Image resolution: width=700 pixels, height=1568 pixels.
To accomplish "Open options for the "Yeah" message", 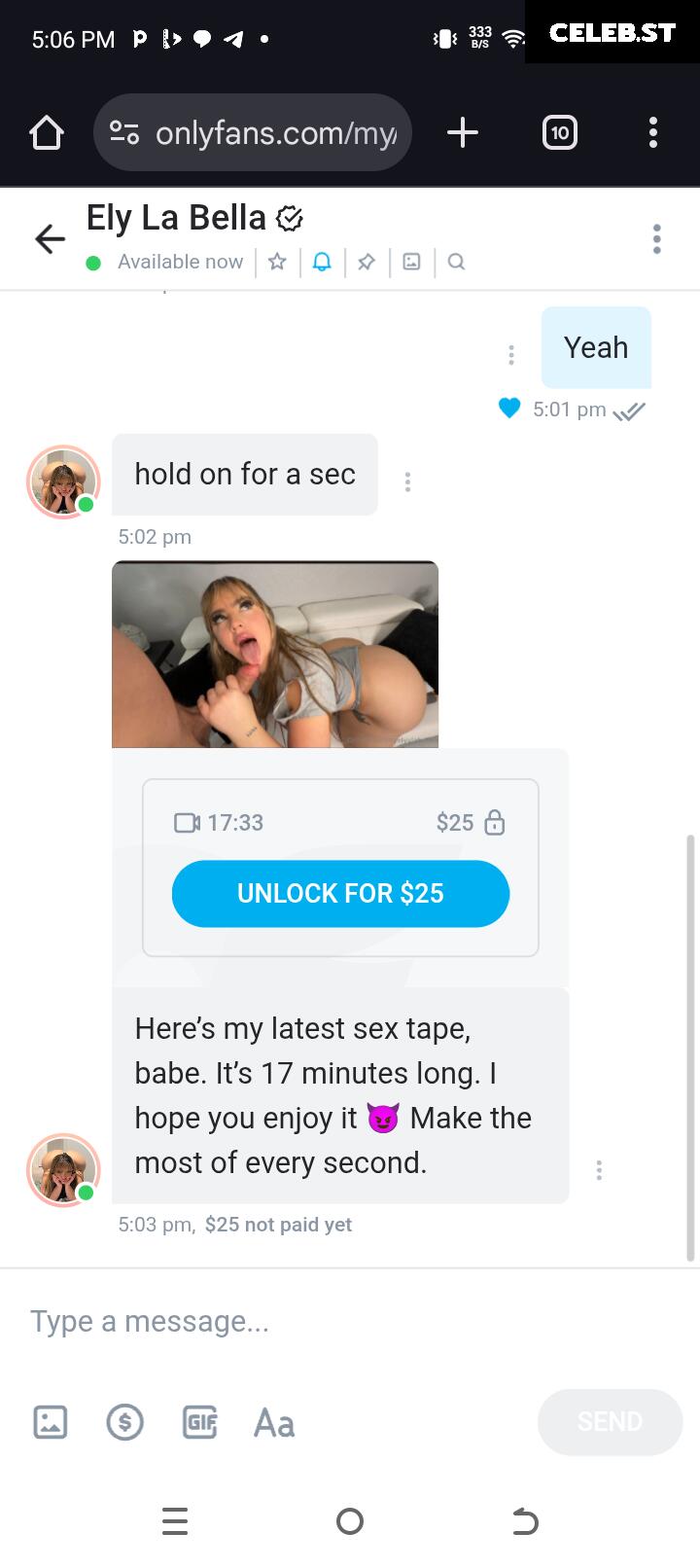I will pyautogui.click(x=511, y=355).
